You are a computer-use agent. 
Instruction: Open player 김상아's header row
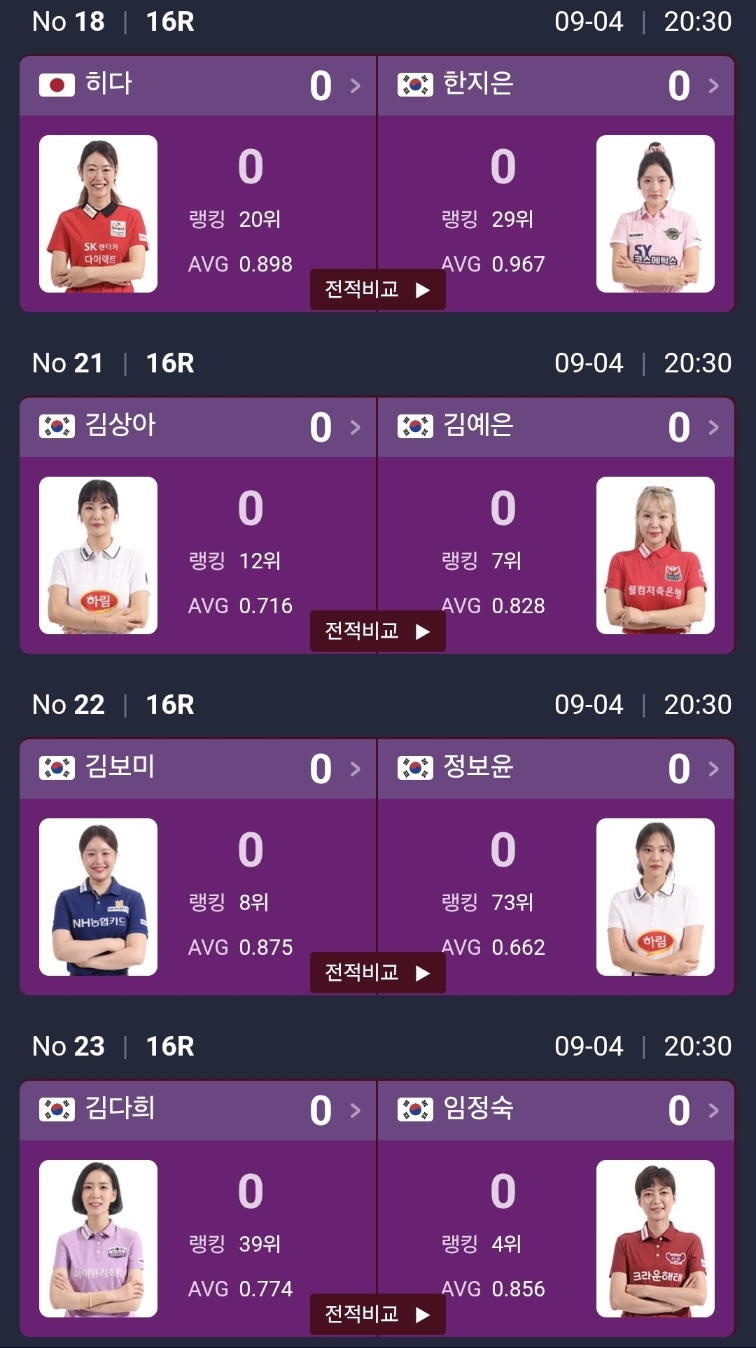198,427
